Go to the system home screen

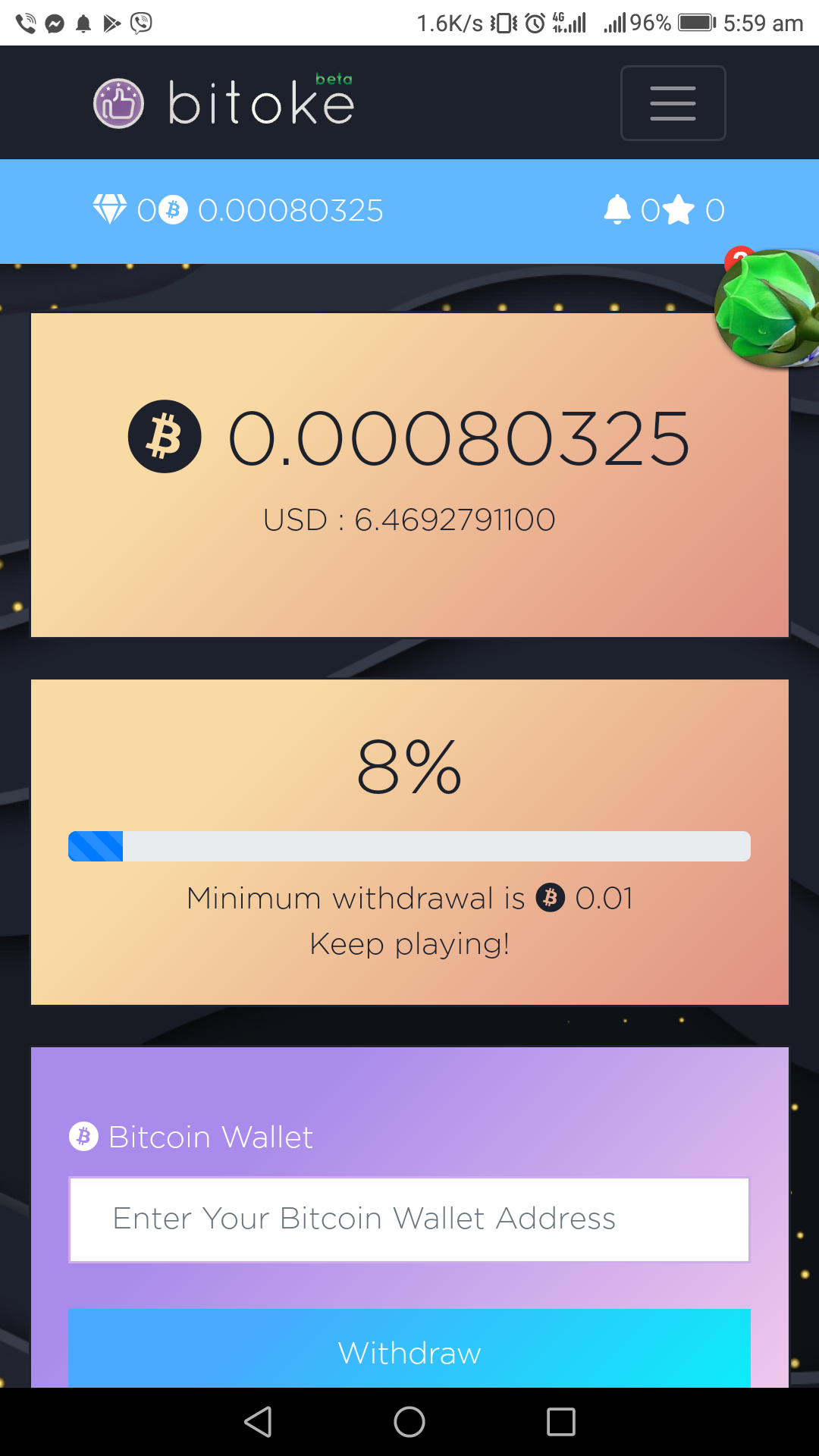pos(409,1422)
